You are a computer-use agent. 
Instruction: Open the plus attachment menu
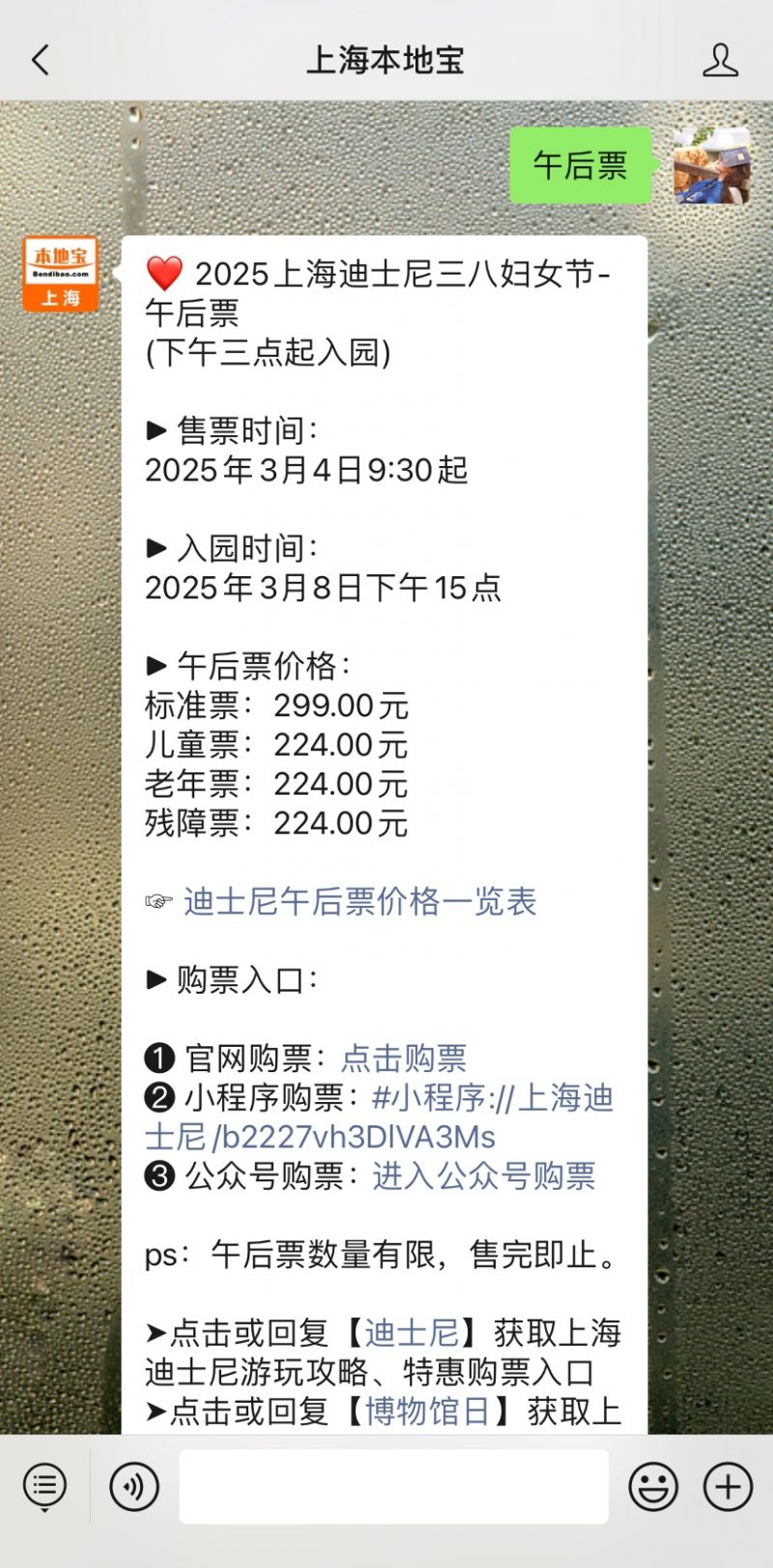(x=728, y=1486)
